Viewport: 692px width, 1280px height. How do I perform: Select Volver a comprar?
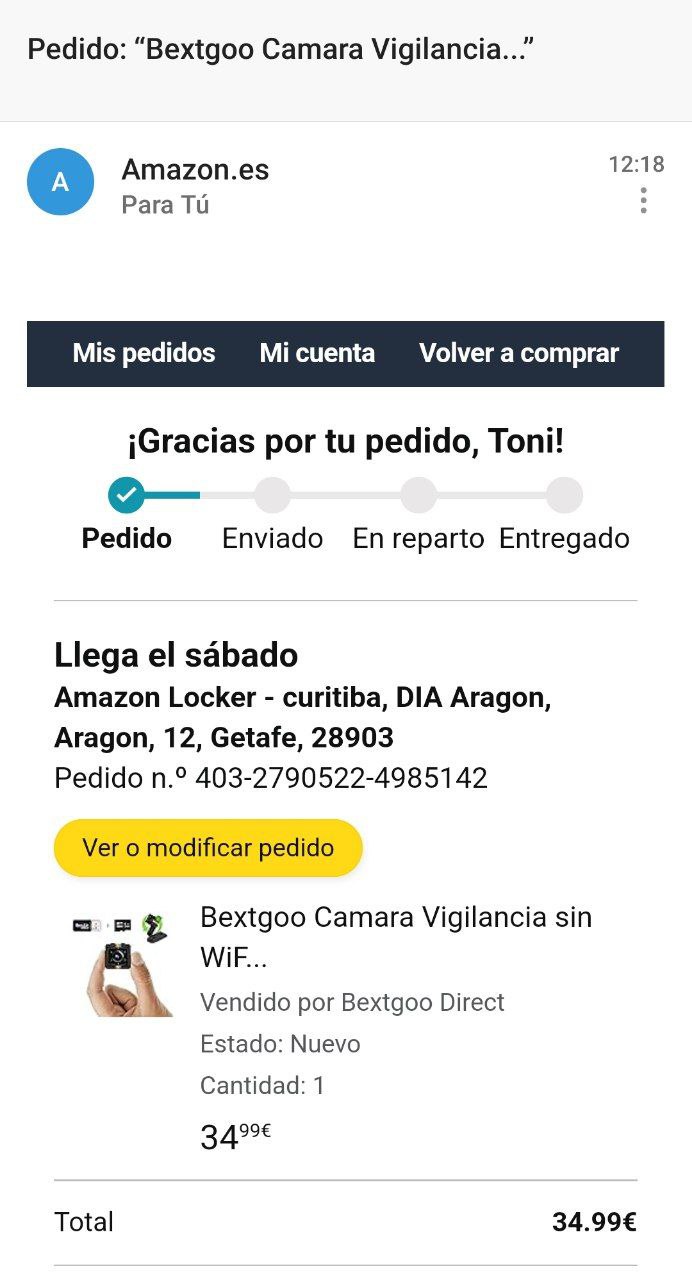click(x=519, y=353)
